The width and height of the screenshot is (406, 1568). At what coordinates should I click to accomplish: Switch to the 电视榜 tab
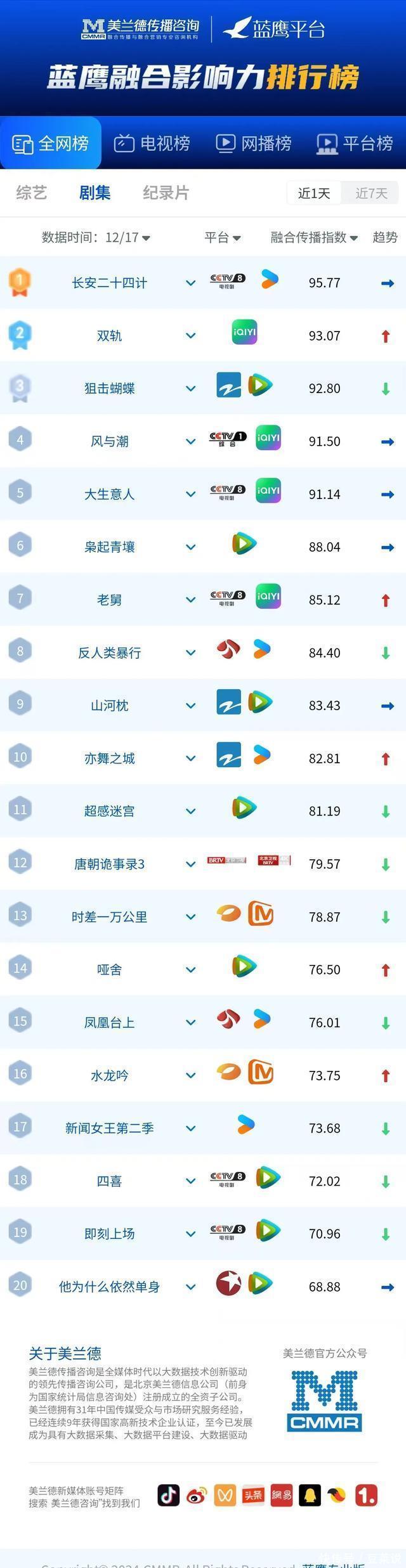pos(152,143)
